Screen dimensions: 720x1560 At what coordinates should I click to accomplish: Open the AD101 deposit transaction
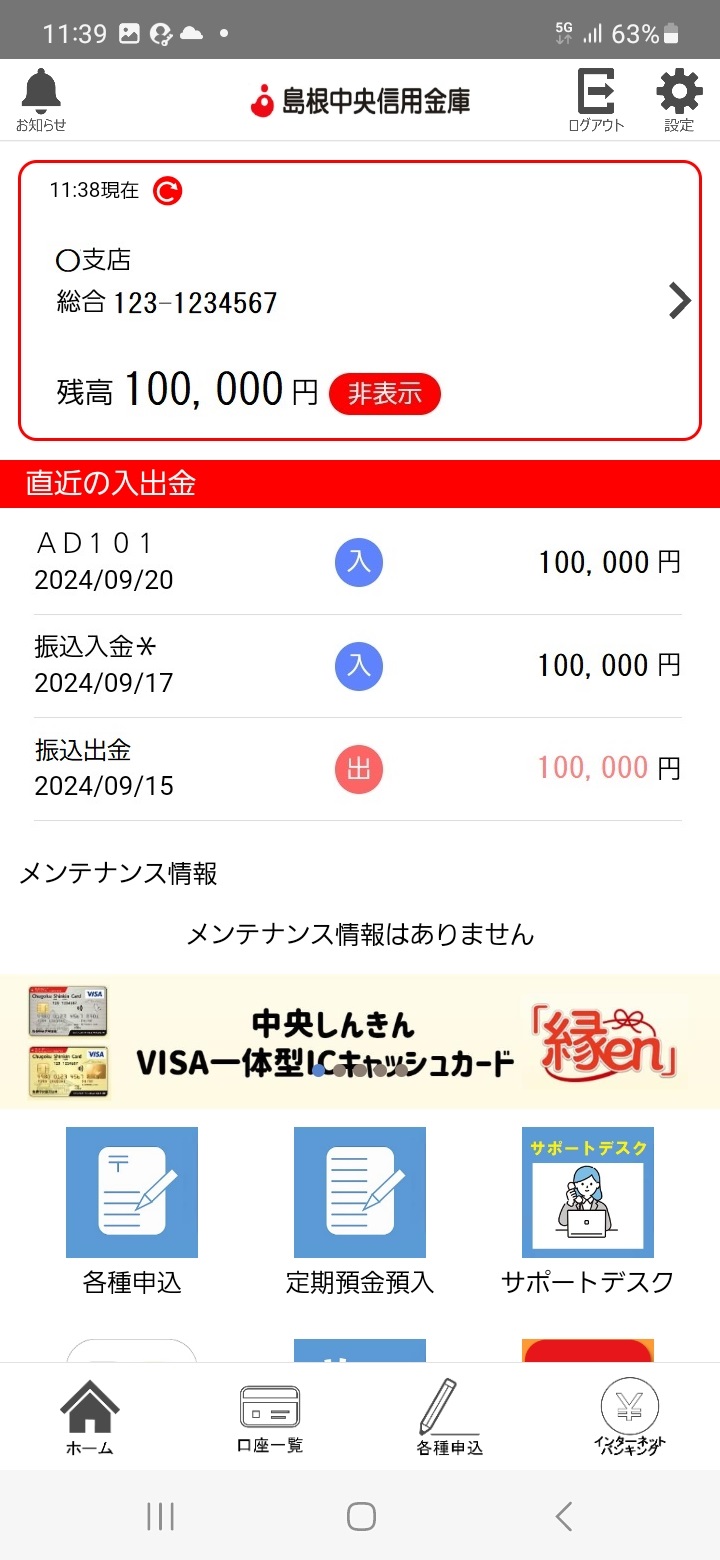358,561
